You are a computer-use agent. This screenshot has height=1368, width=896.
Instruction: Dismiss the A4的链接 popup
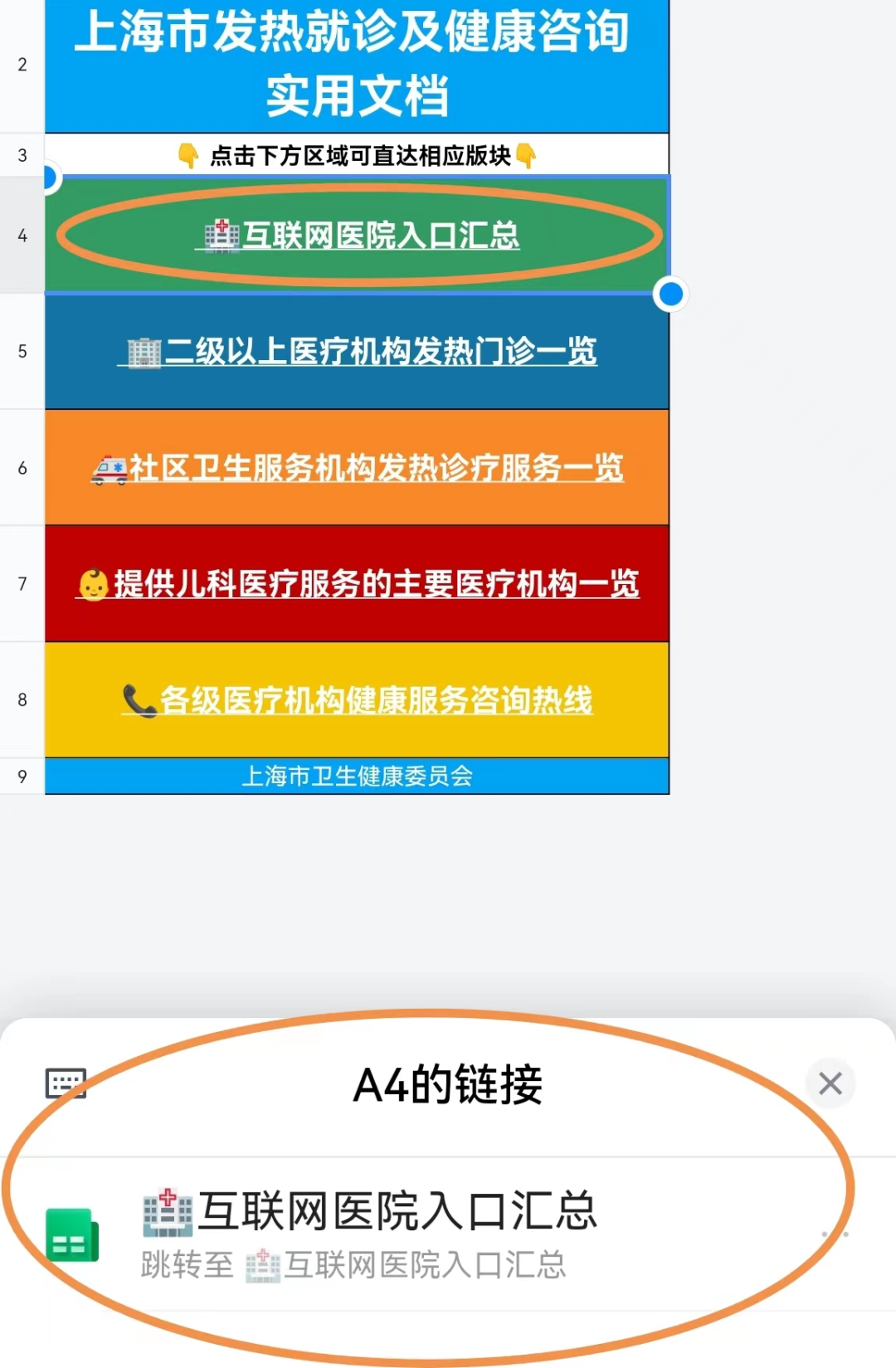tap(830, 1083)
